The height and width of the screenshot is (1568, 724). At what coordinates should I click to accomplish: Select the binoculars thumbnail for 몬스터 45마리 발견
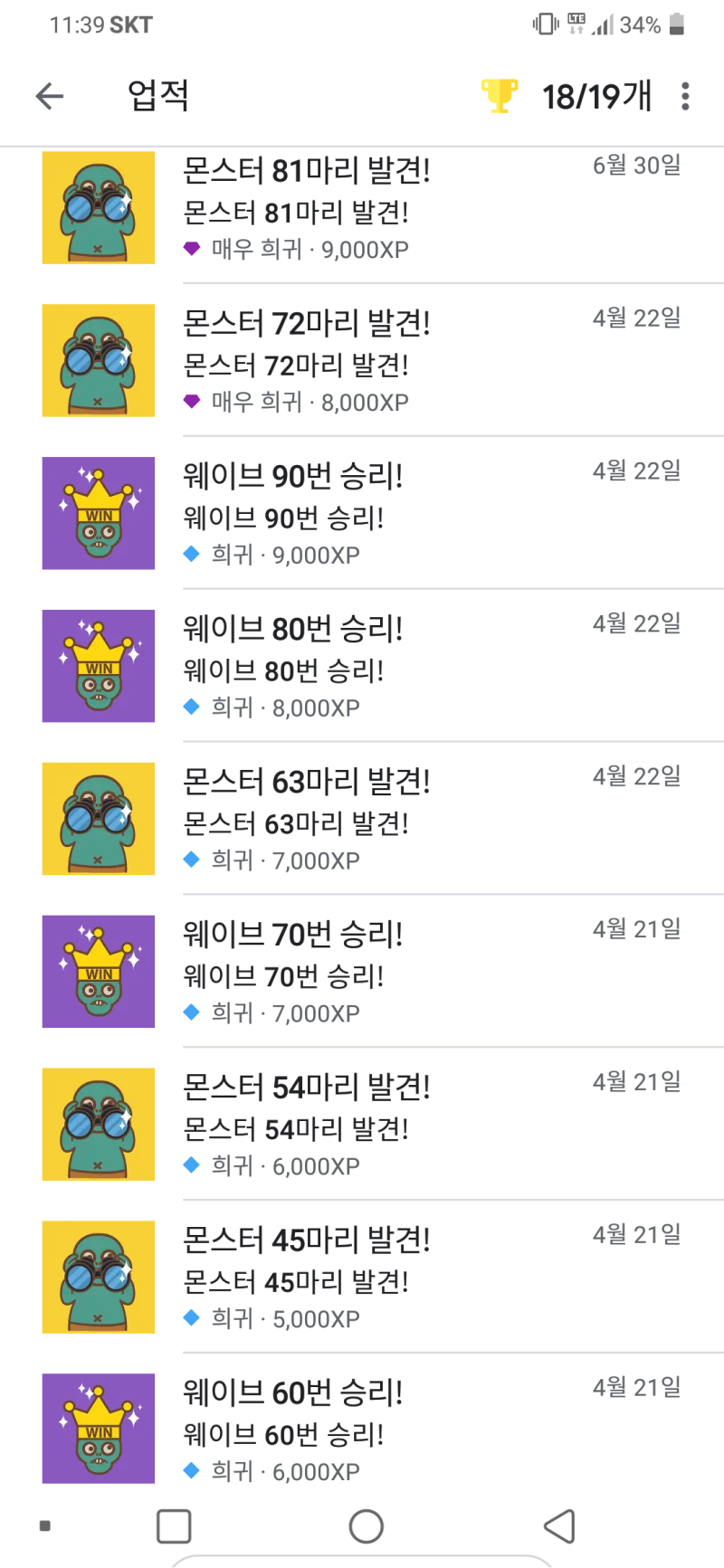[x=98, y=1278]
